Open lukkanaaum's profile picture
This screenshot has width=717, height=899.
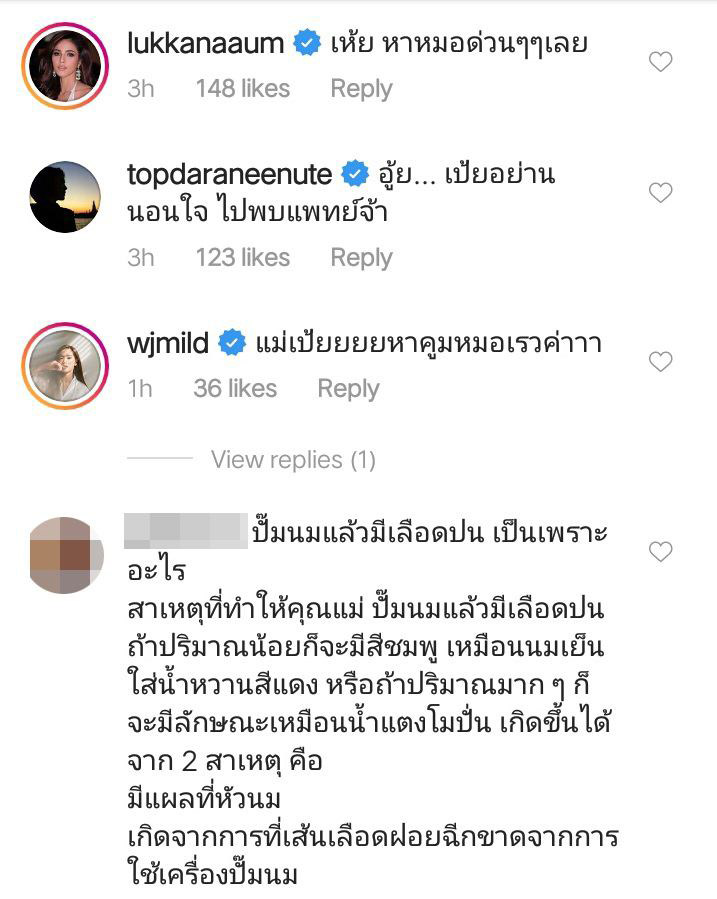[64, 65]
